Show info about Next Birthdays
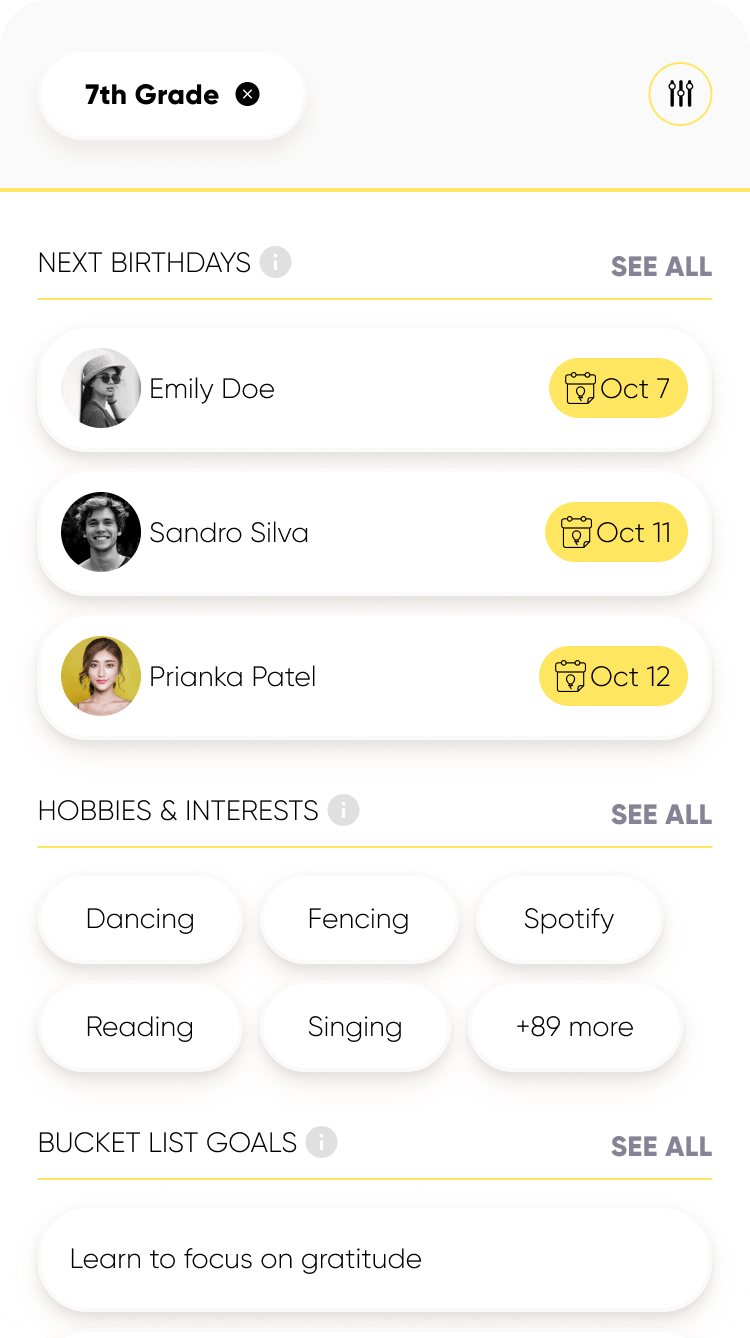The image size is (750, 1338). tap(275, 262)
